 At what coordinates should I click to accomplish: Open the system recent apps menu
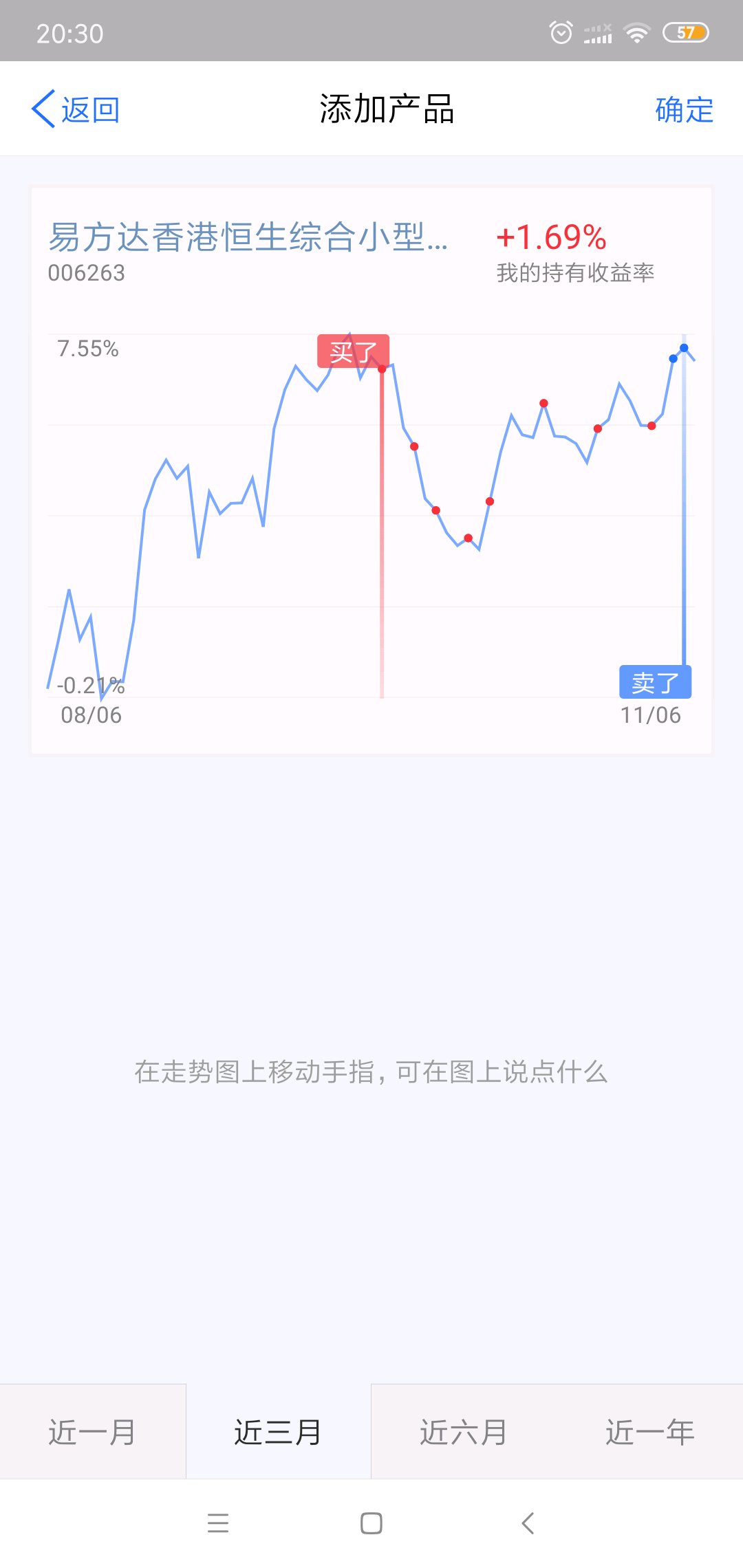tap(218, 1523)
